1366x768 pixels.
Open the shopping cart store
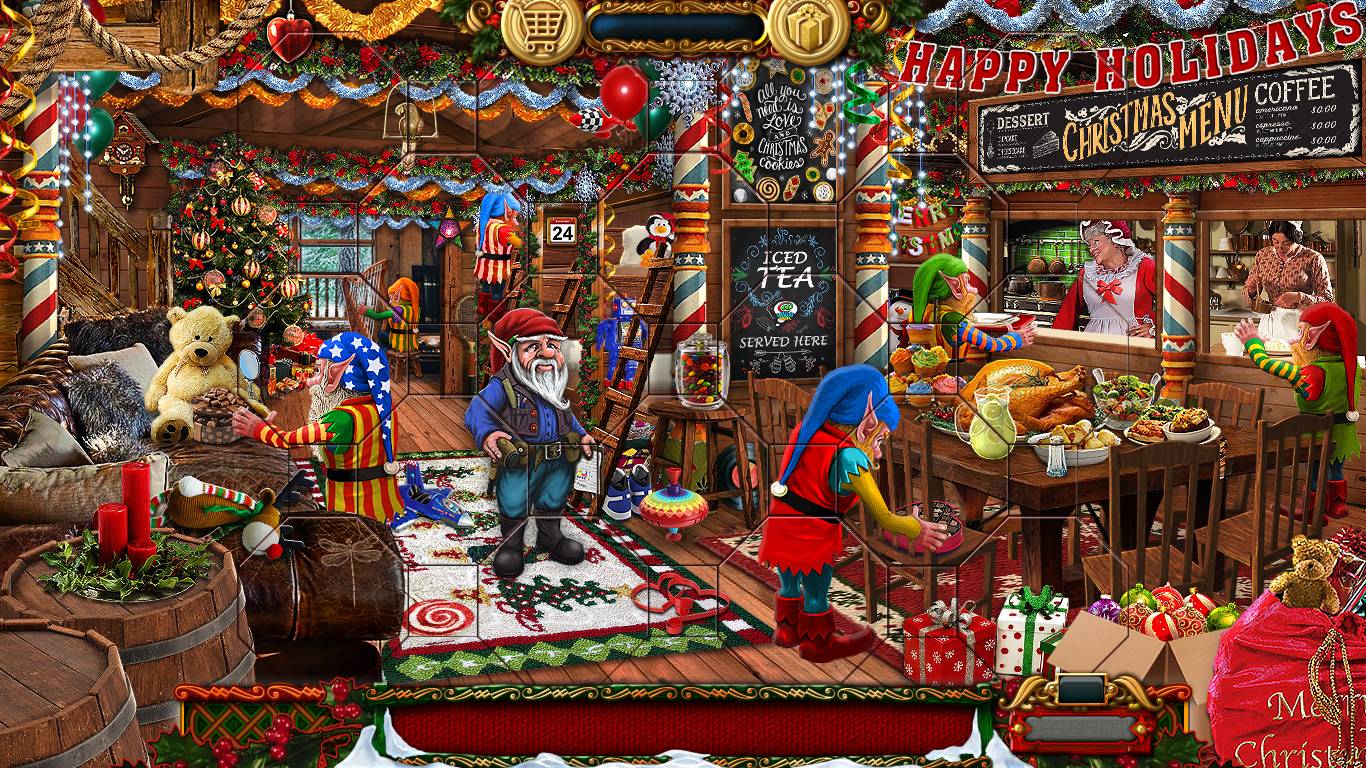click(x=540, y=29)
